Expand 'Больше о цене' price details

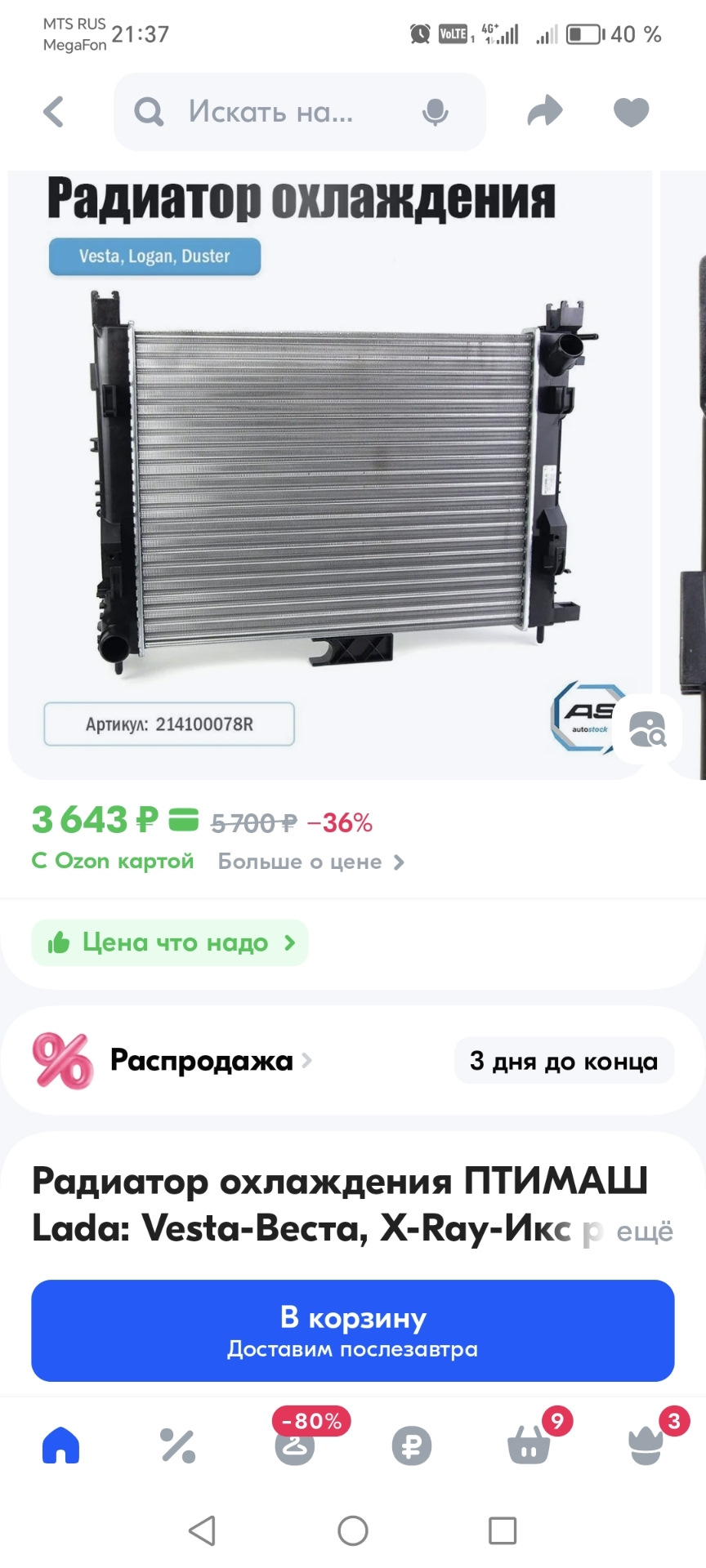tap(311, 862)
